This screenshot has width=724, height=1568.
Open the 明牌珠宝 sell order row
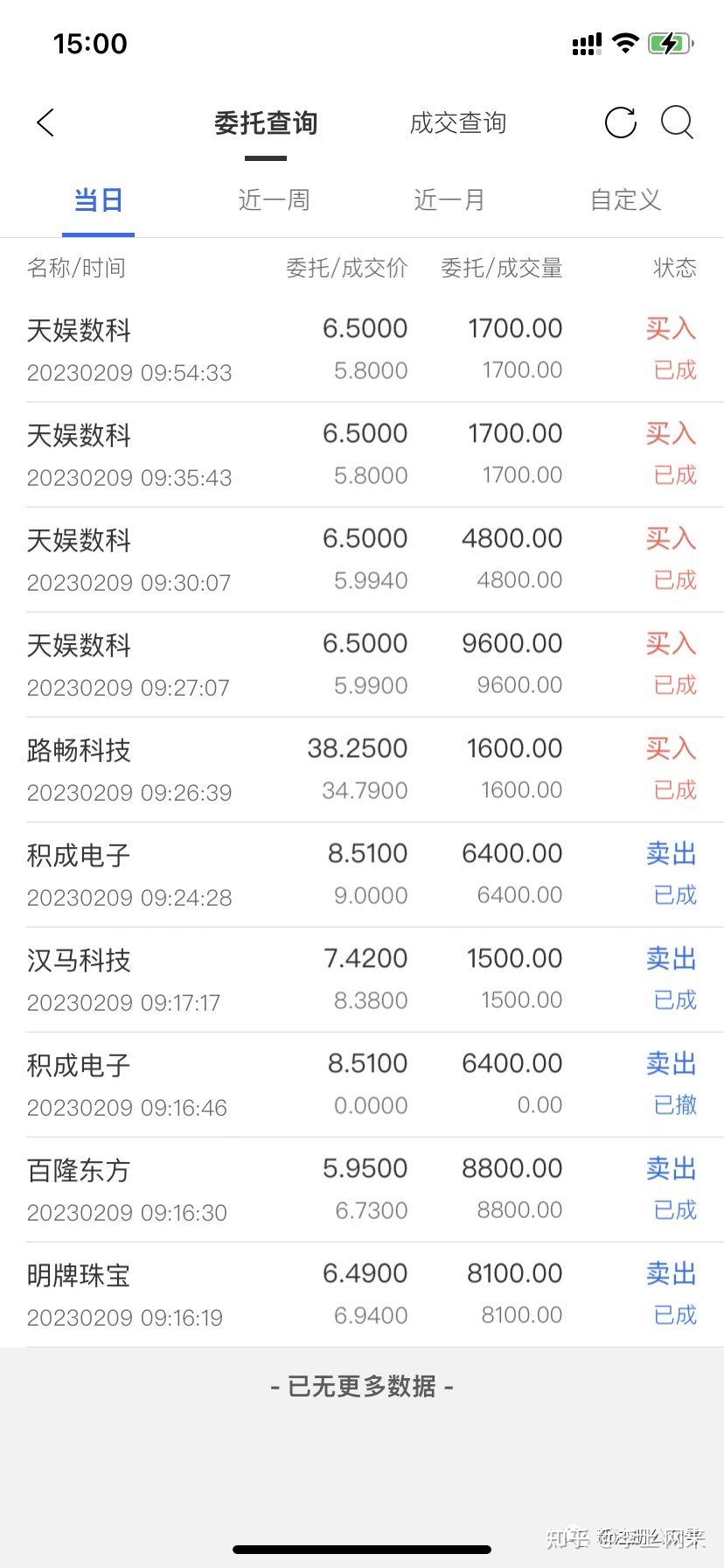pyautogui.click(x=362, y=1295)
